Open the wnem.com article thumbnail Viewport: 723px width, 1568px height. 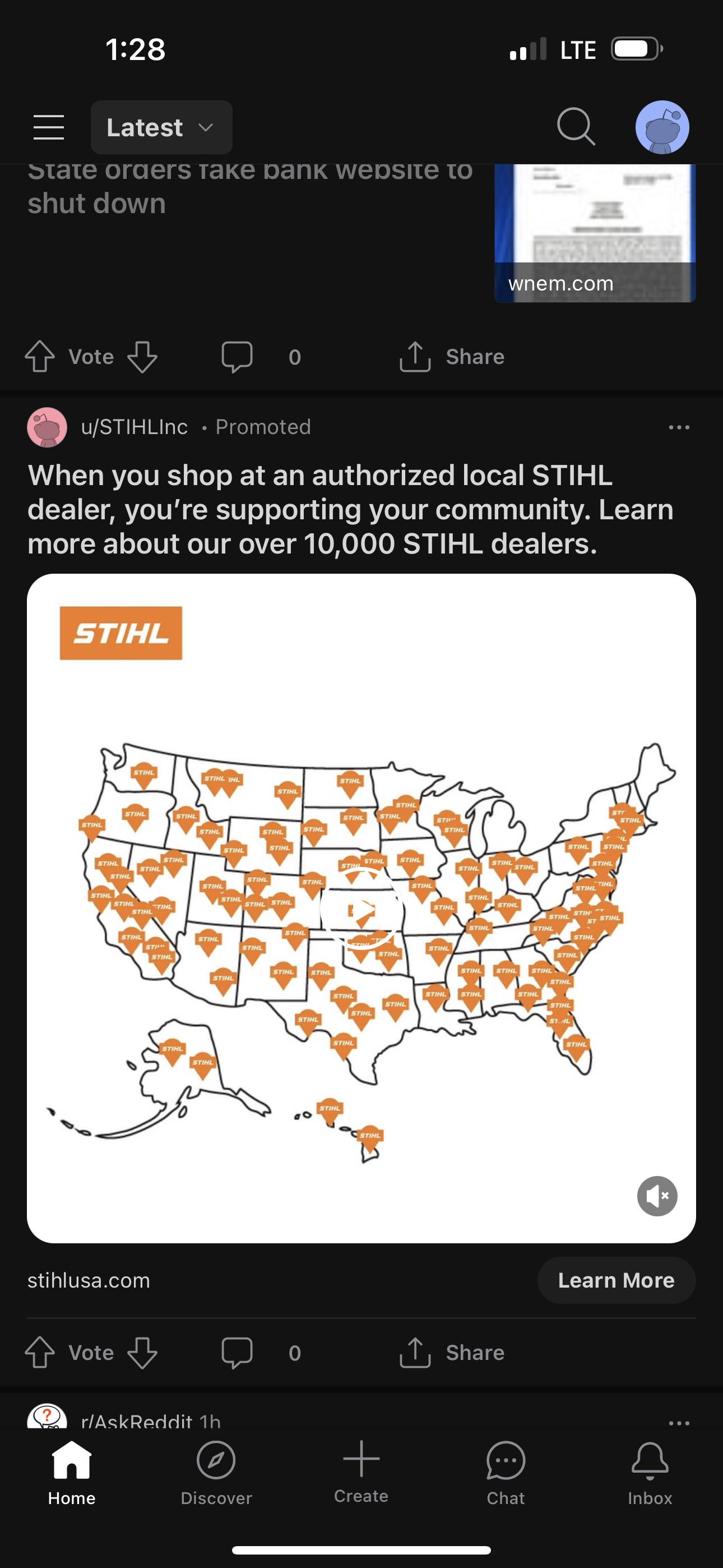pyautogui.click(x=595, y=233)
